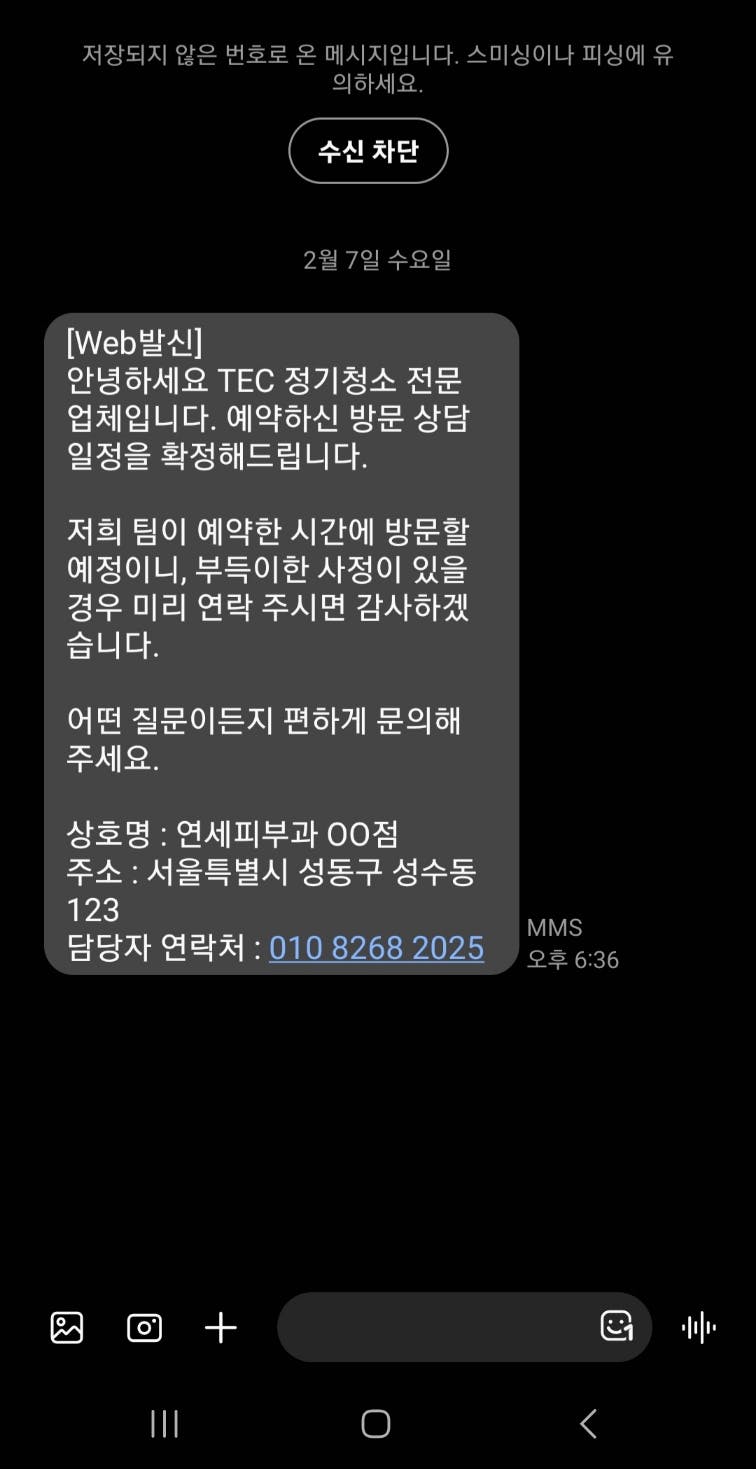The width and height of the screenshot is (756, 1469).
Task: Go to home via navigation bar
Action: pos(376,1423)
